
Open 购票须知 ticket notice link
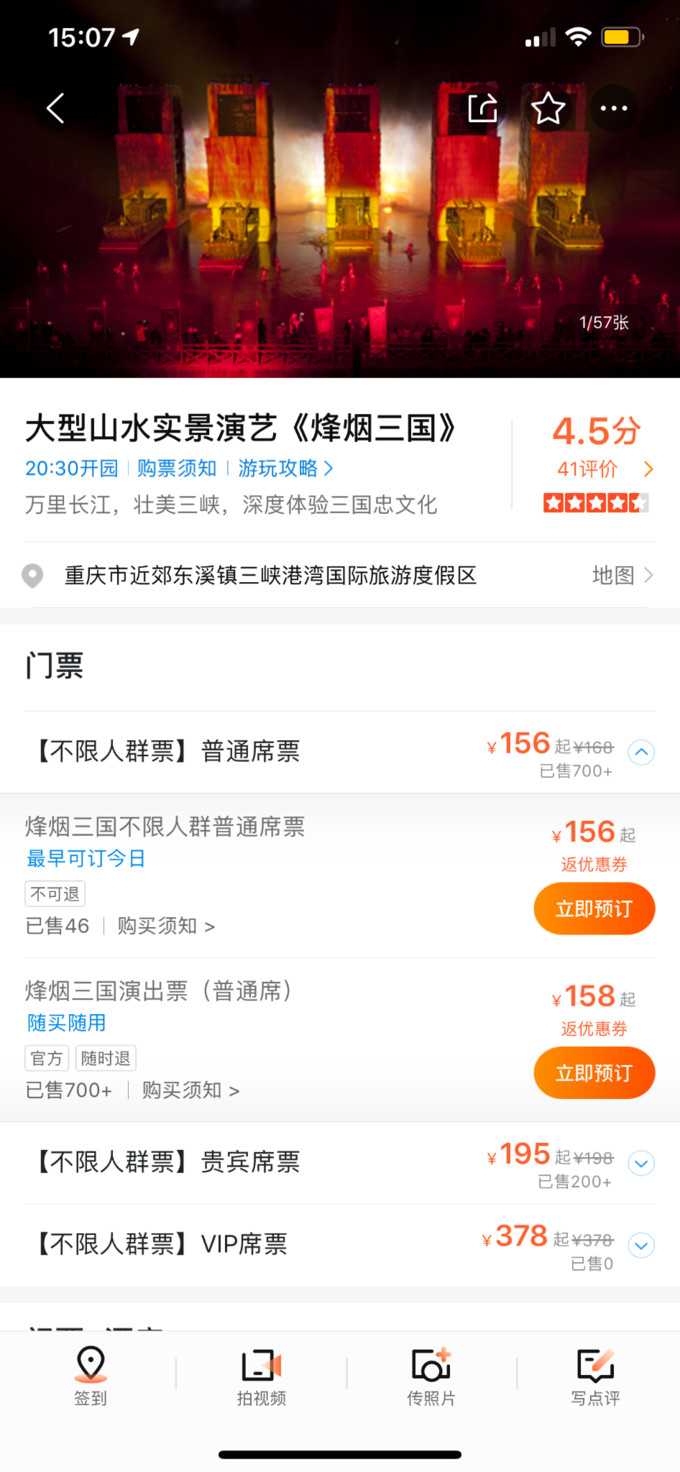pyautogui.click(x=177, y=468)
